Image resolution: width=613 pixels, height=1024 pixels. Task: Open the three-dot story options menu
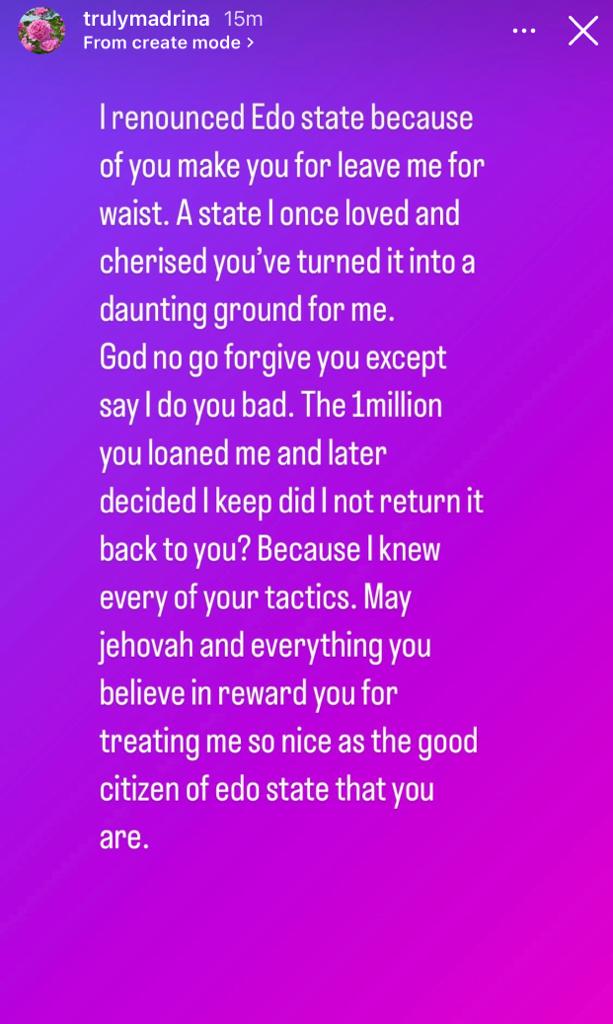[524, 32]
